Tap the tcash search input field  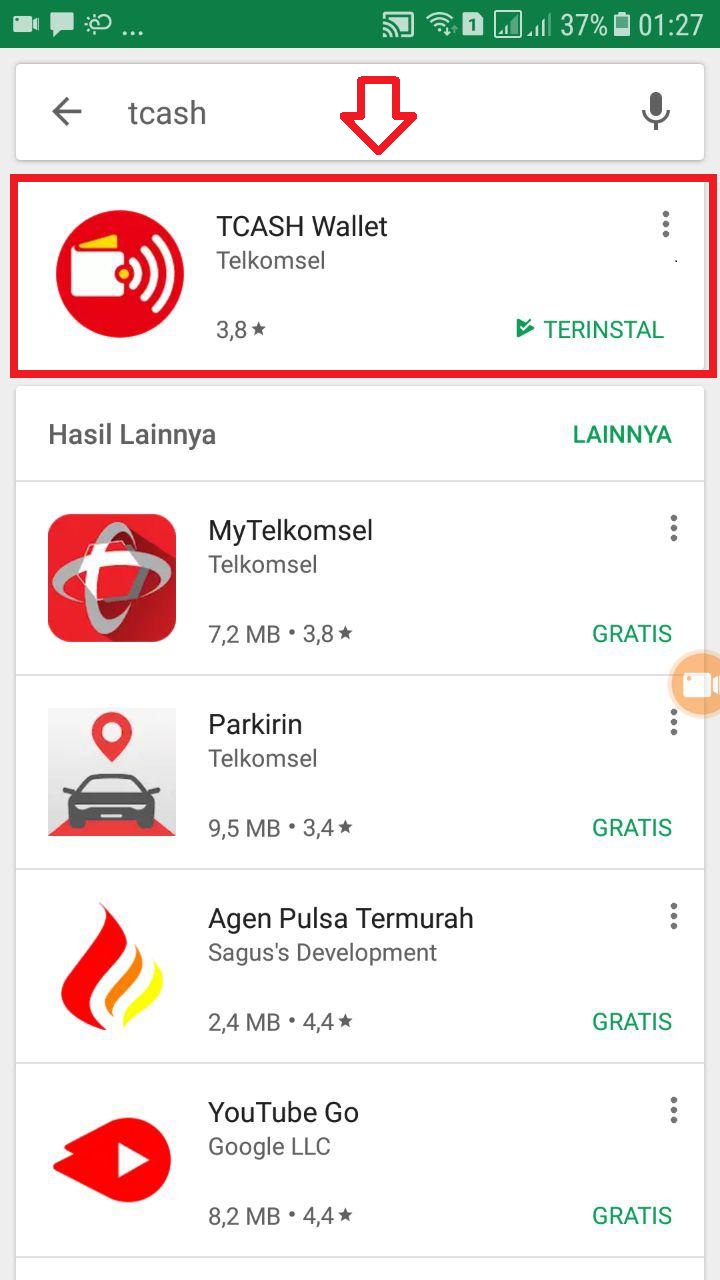(x=300, y=112)
